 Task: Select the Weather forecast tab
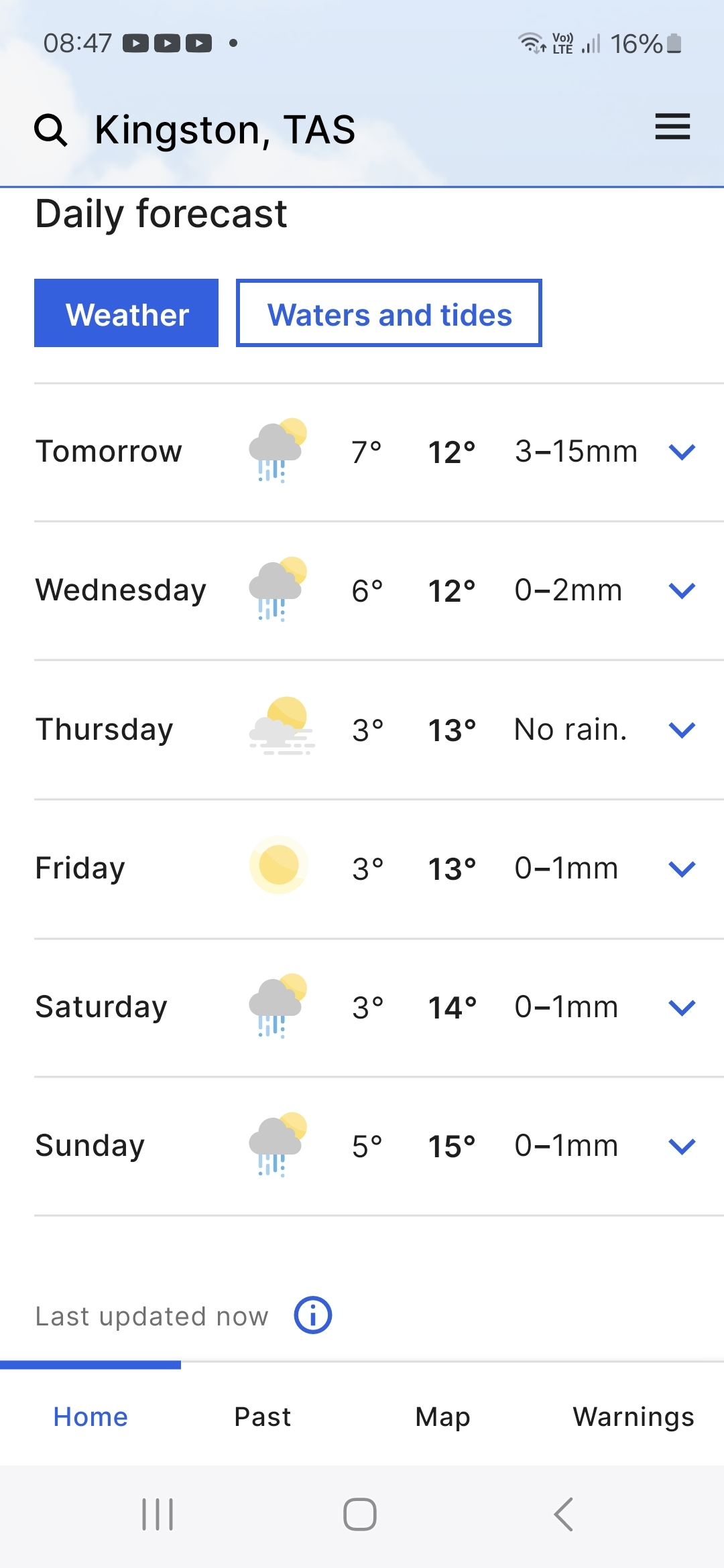pyautogui.click(x=127, y=314)
